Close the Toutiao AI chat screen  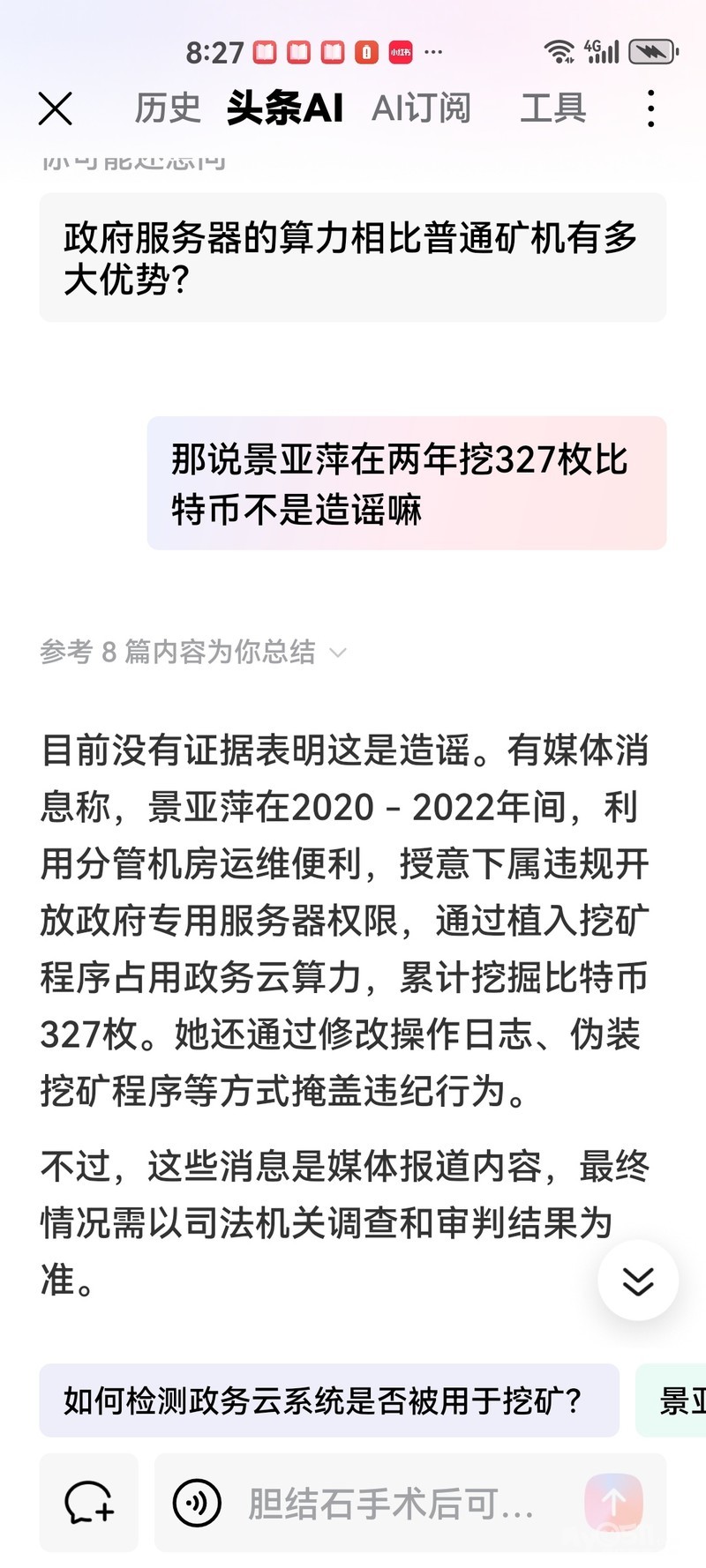click(56, 109)
